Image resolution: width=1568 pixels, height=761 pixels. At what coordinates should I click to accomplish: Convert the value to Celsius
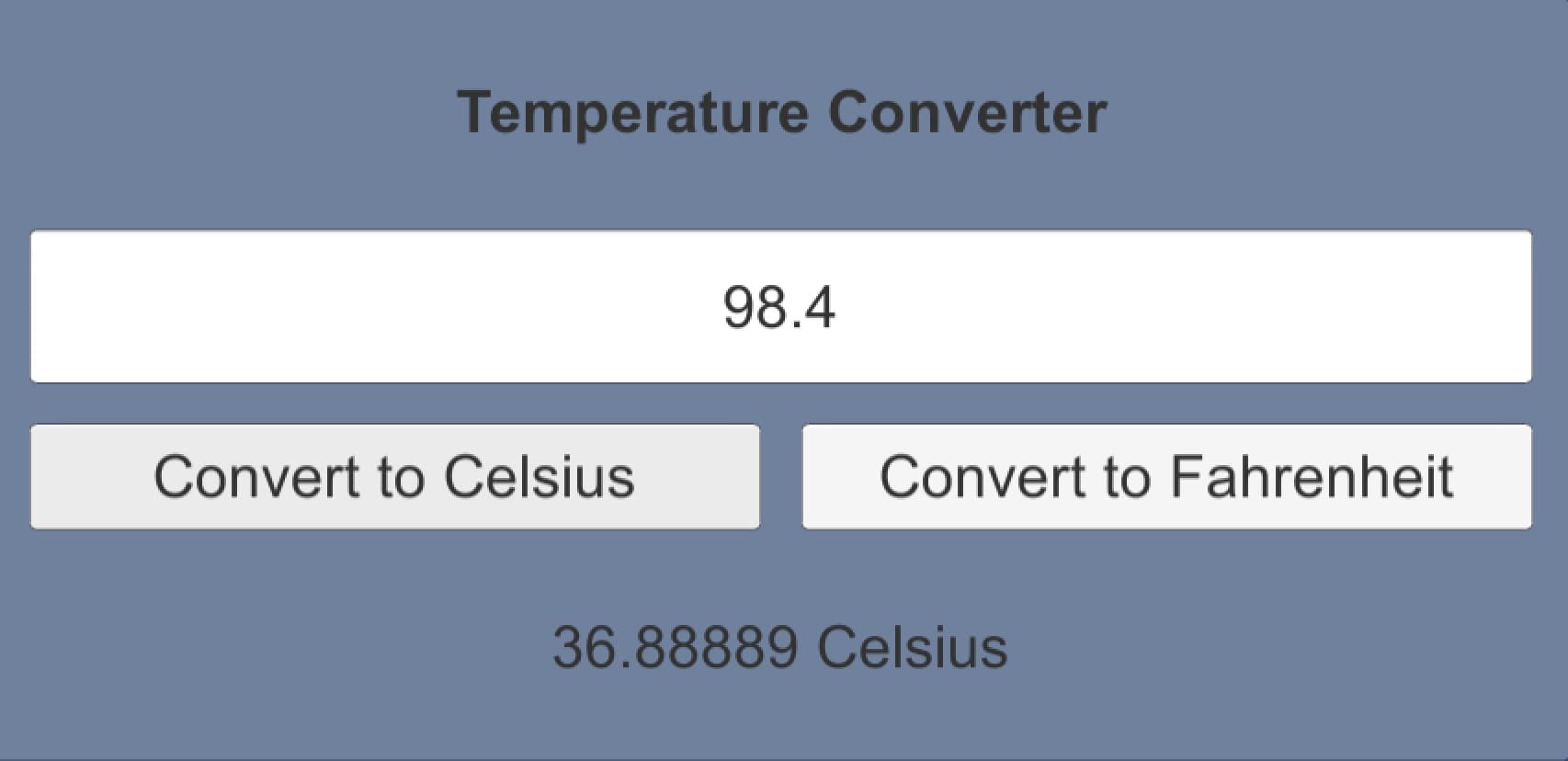click(x=394, y=476)
